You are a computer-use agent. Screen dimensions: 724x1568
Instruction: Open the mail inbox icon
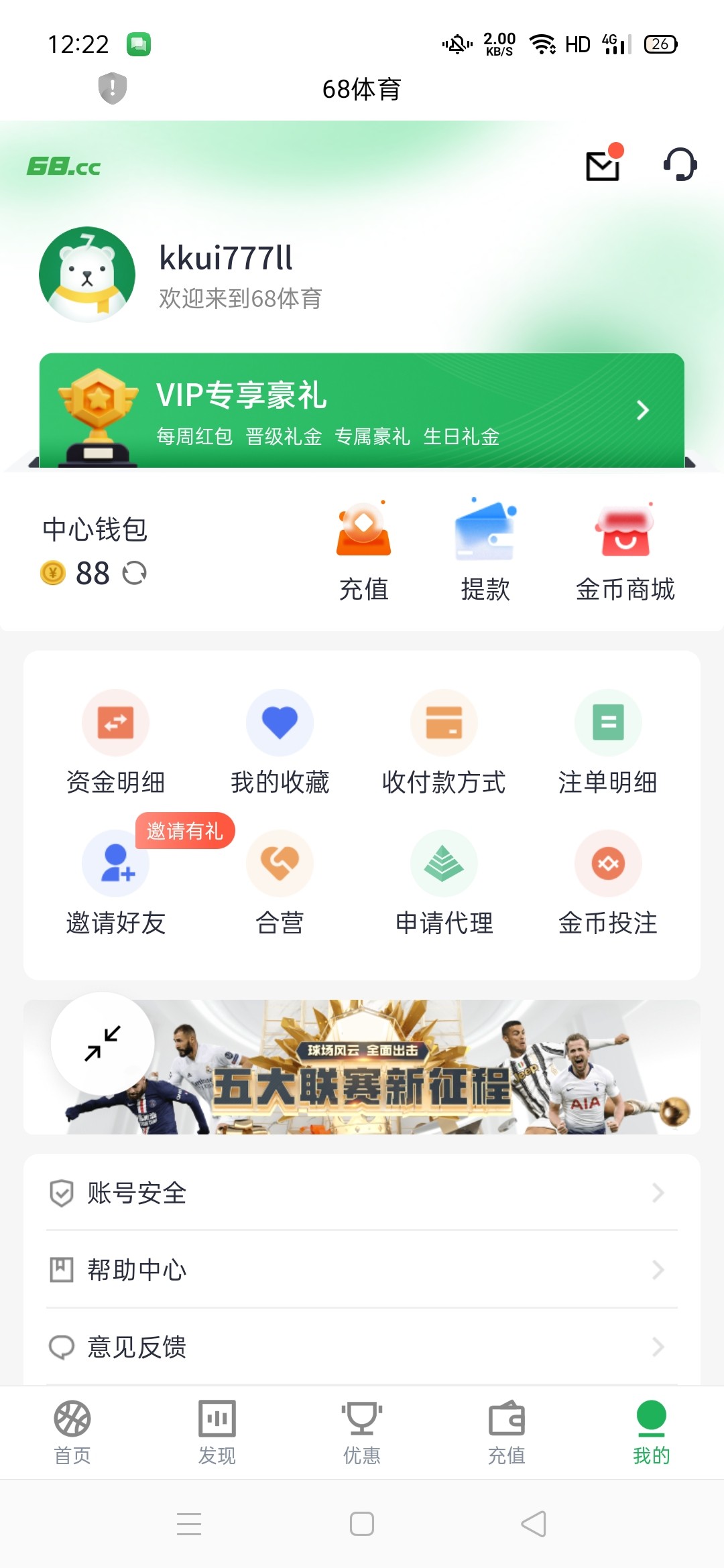603,165
